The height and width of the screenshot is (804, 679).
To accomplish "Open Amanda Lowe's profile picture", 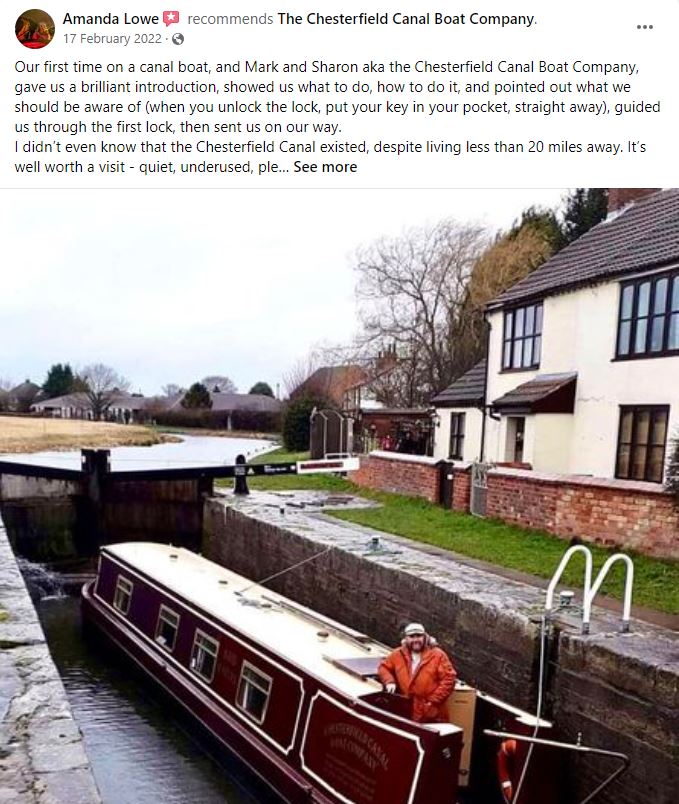I will 35,28.
